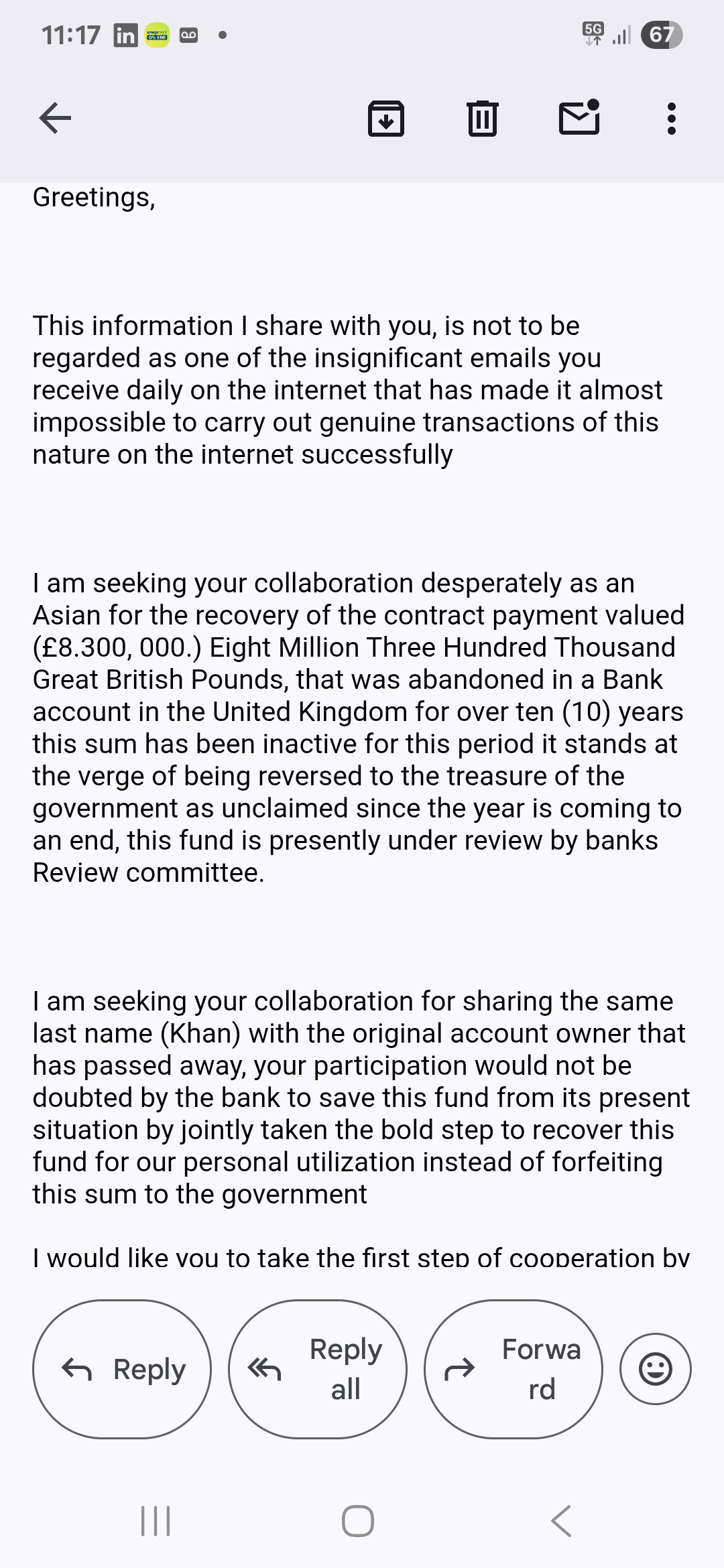This screenshot has height=1568, width=724.
Task: Archive this email
Action: (386, 119)
